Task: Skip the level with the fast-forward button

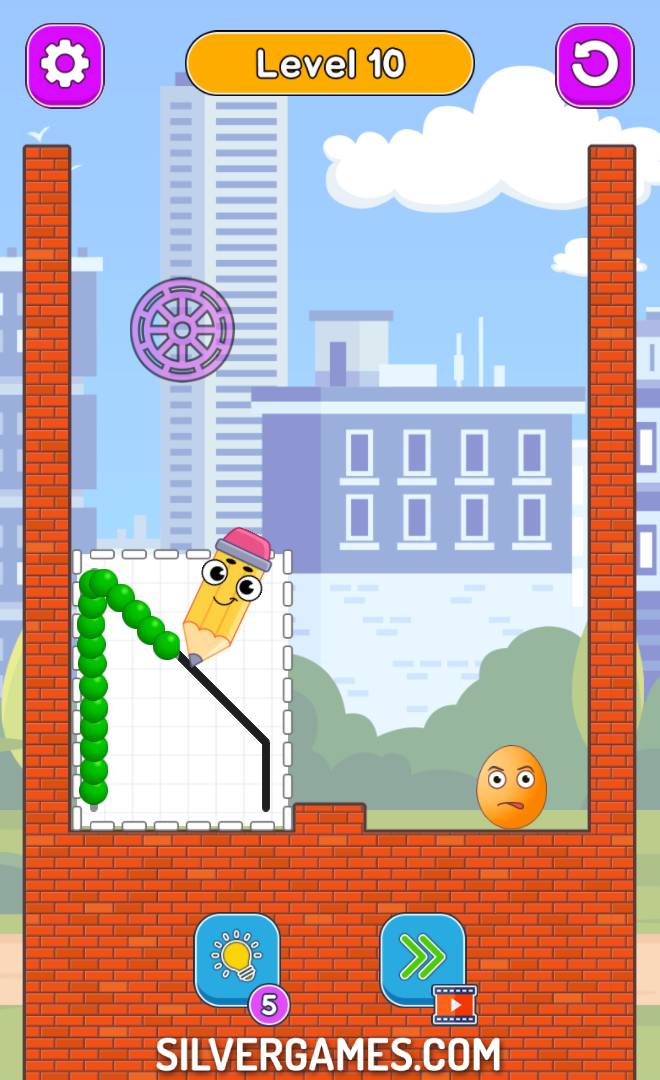Action: (x=423, y=959)
